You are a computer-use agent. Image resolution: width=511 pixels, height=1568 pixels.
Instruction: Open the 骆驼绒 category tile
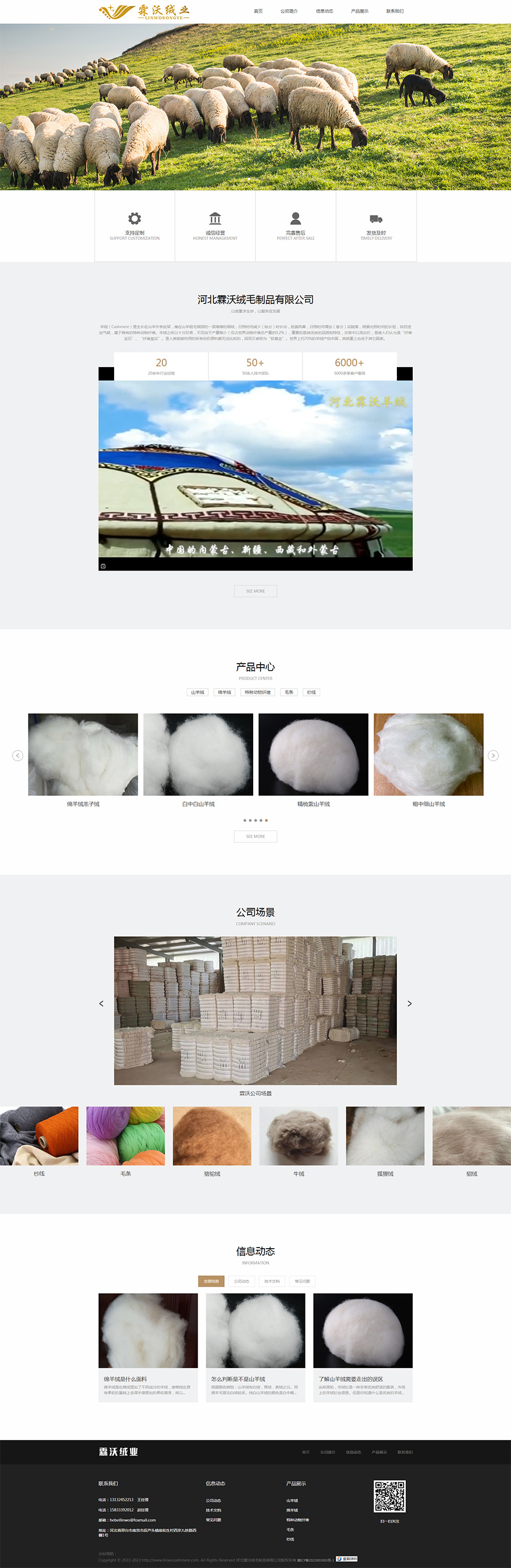[212, 1137]
